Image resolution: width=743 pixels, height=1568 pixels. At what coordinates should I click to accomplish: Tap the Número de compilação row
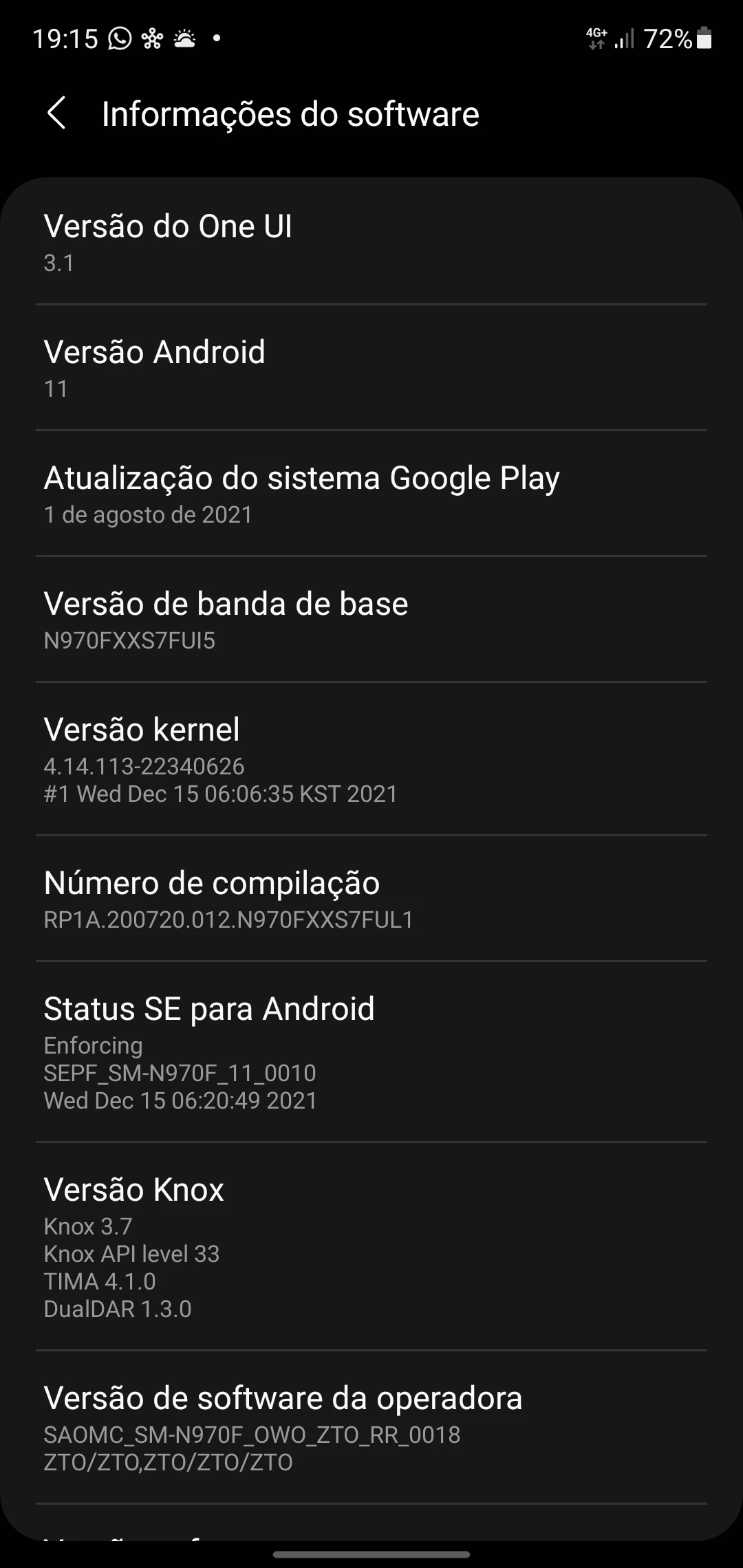(x=371, y=898)
